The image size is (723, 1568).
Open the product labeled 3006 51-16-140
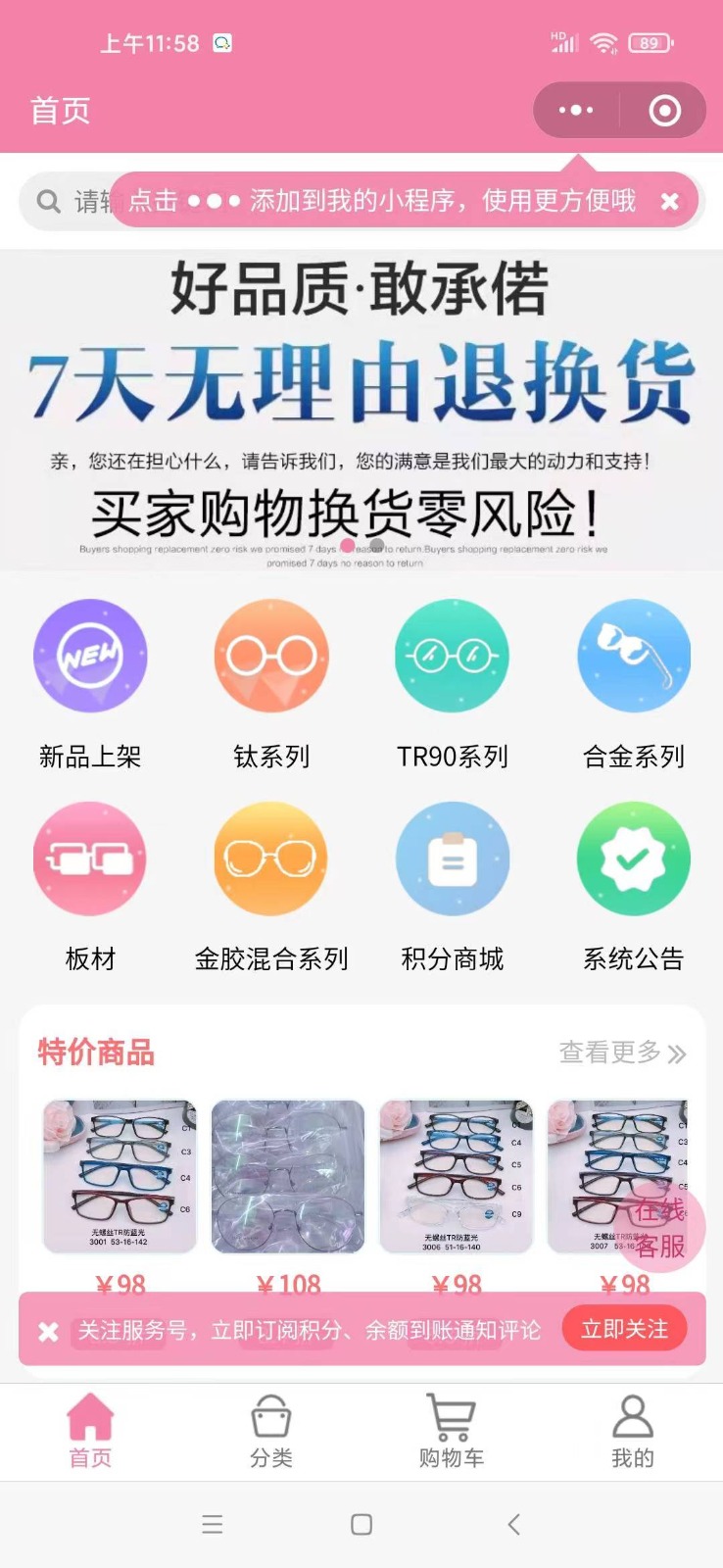pyautogui.click(x=456, y=1177)
